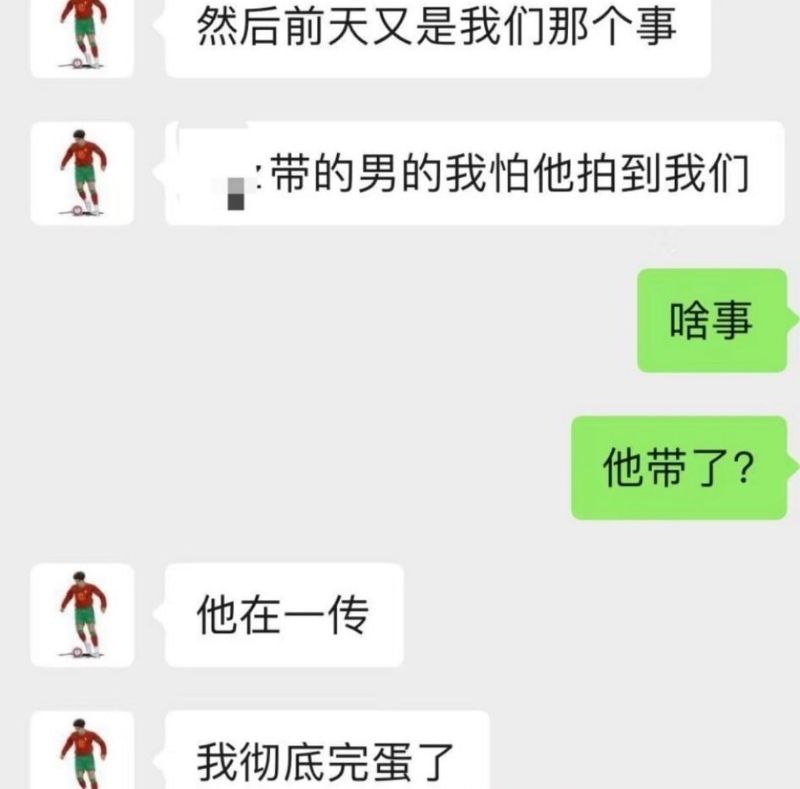Tap the avatar next to "带的男的我怕他拍到我们"
Screen dimensions: 800x789
click(x=82, y=173)
